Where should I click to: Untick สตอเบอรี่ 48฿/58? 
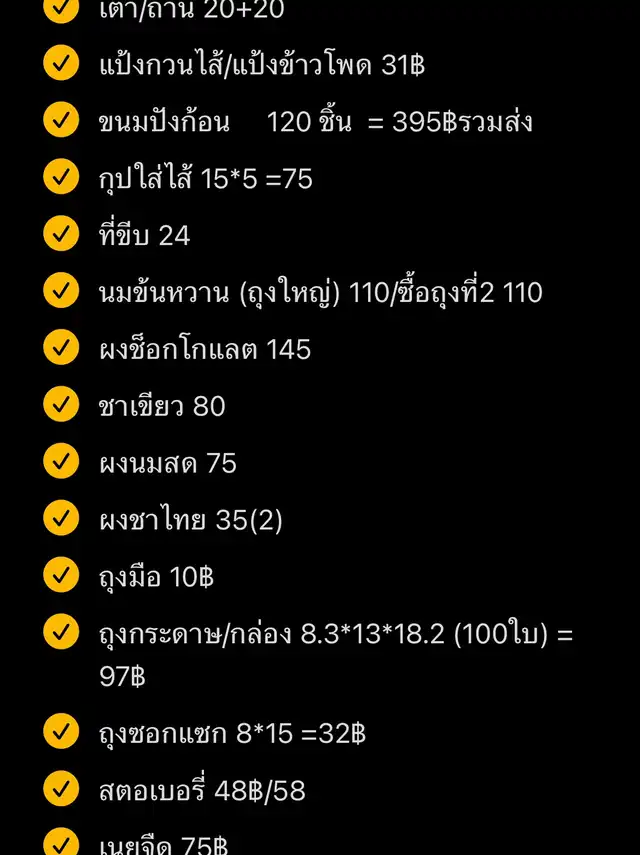(61, 790)
